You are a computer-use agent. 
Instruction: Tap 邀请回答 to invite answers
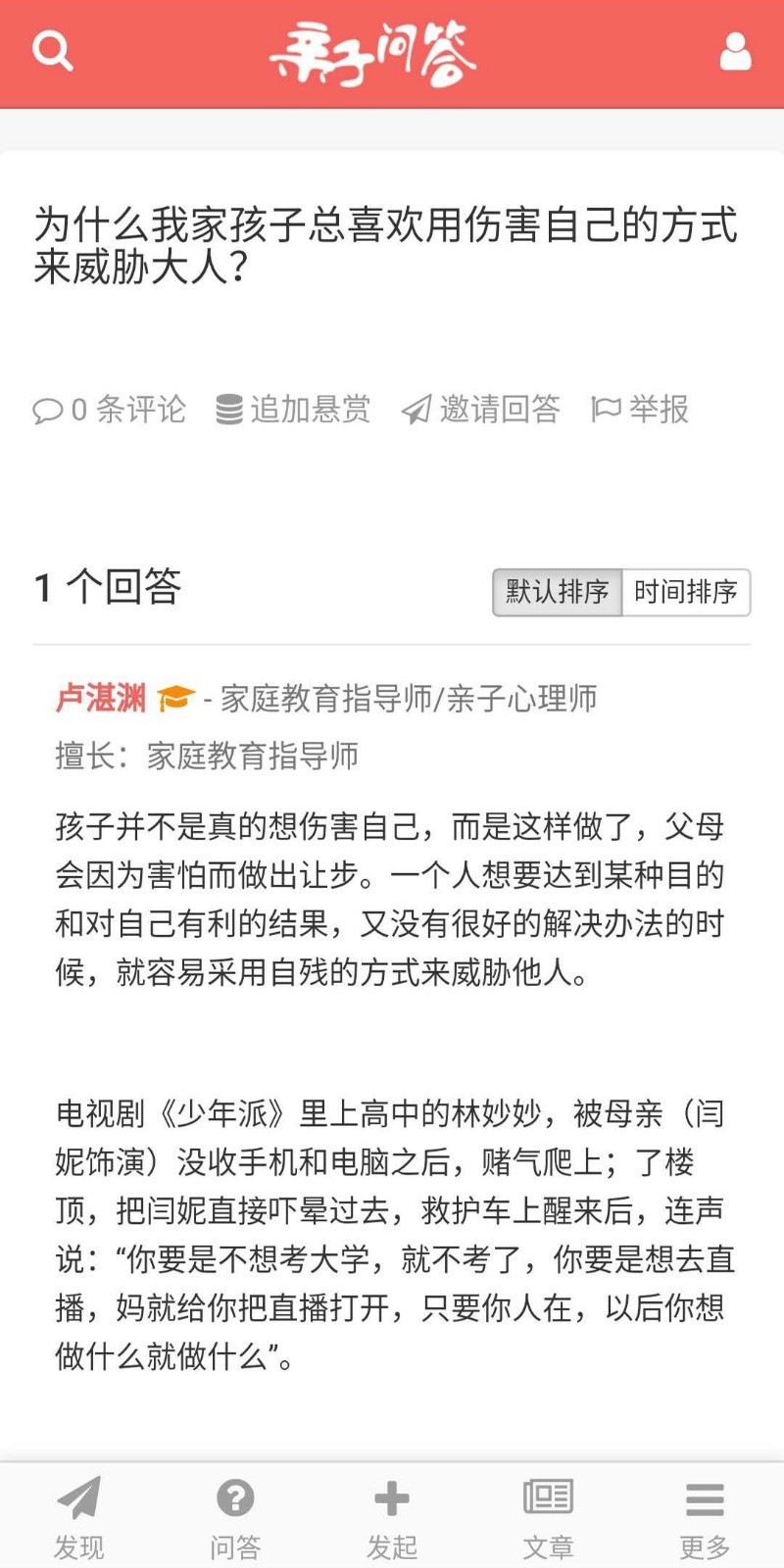(x=481, y=409)
